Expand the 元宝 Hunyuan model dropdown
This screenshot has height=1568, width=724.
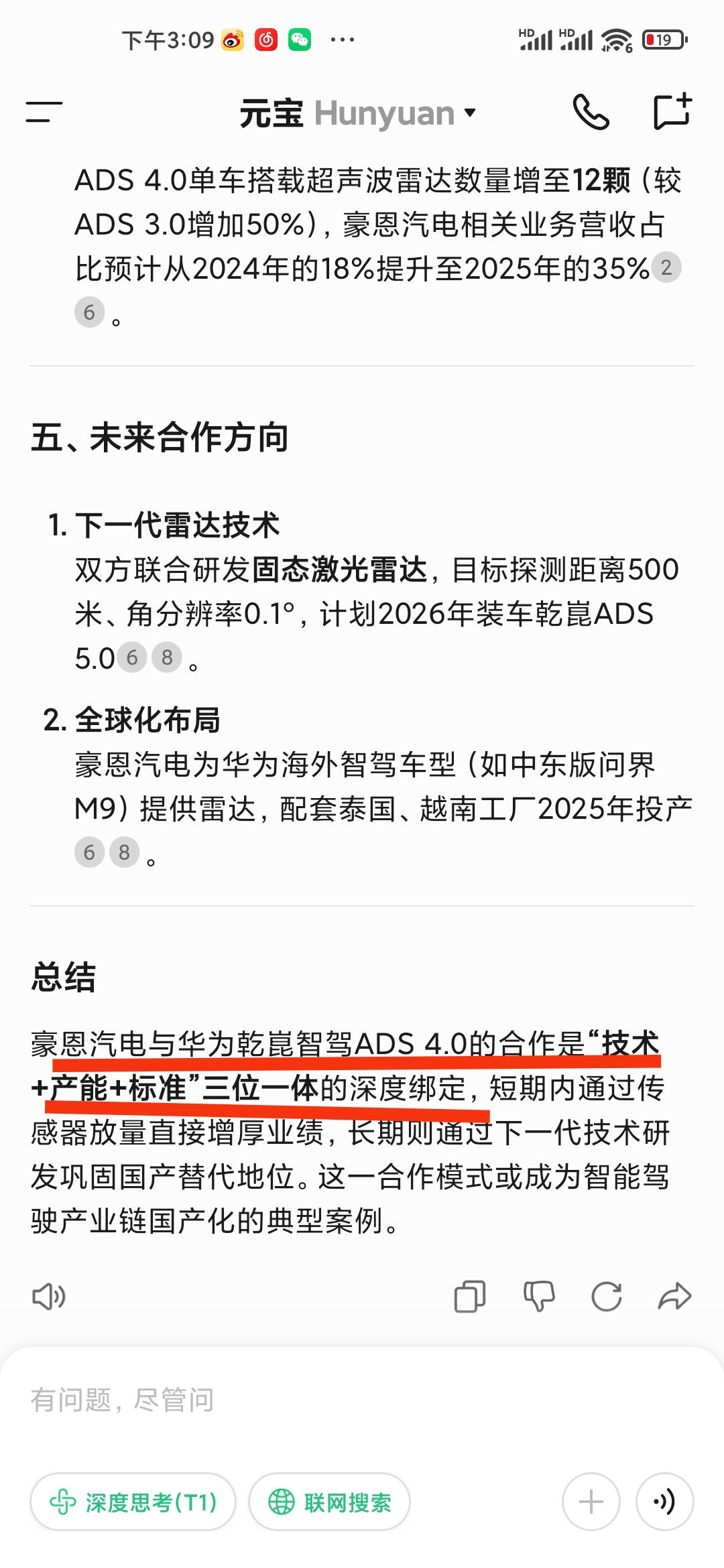(358, 113)
